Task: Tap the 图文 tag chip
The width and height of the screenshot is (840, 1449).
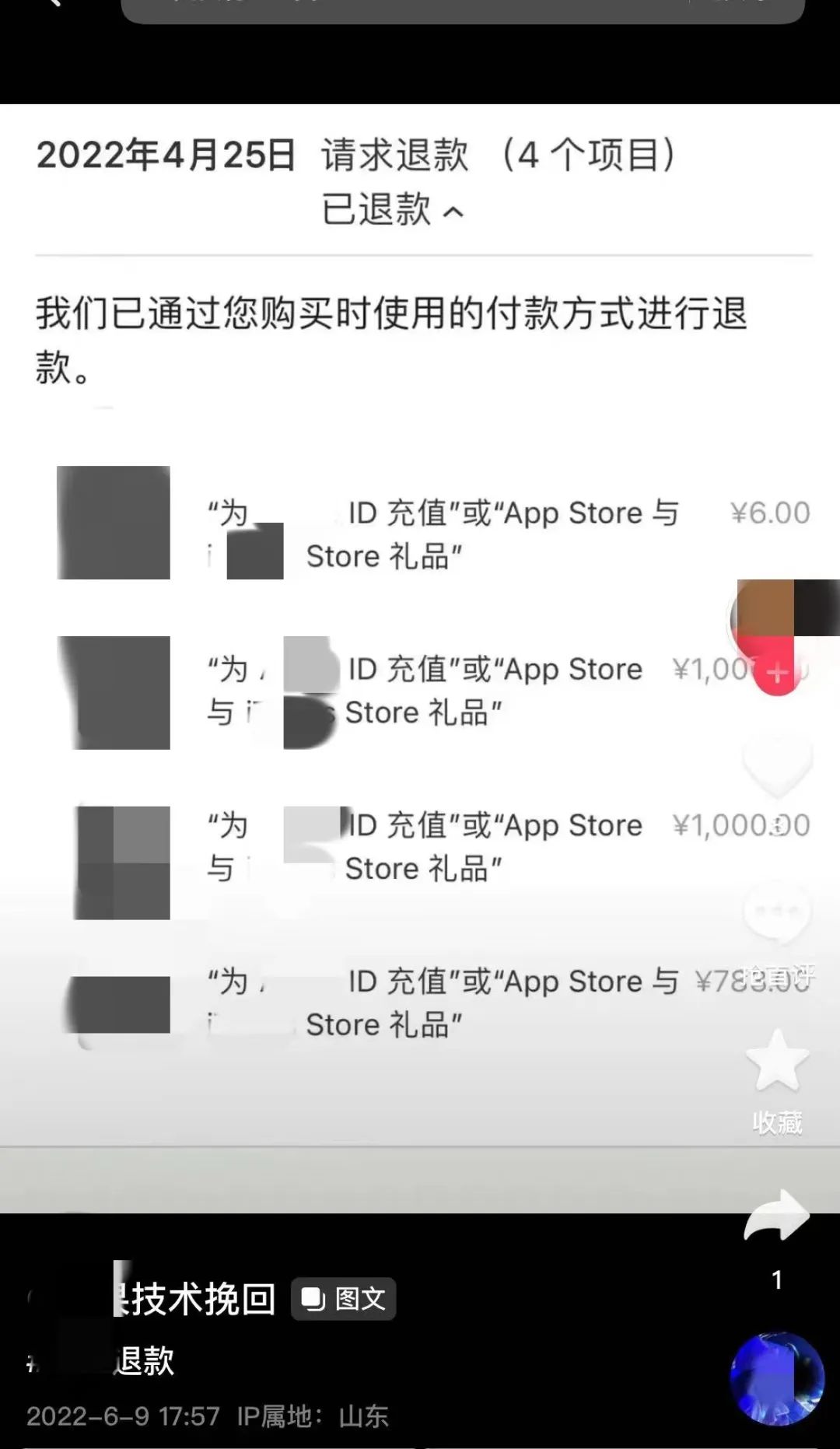Action: (343, 1299)
